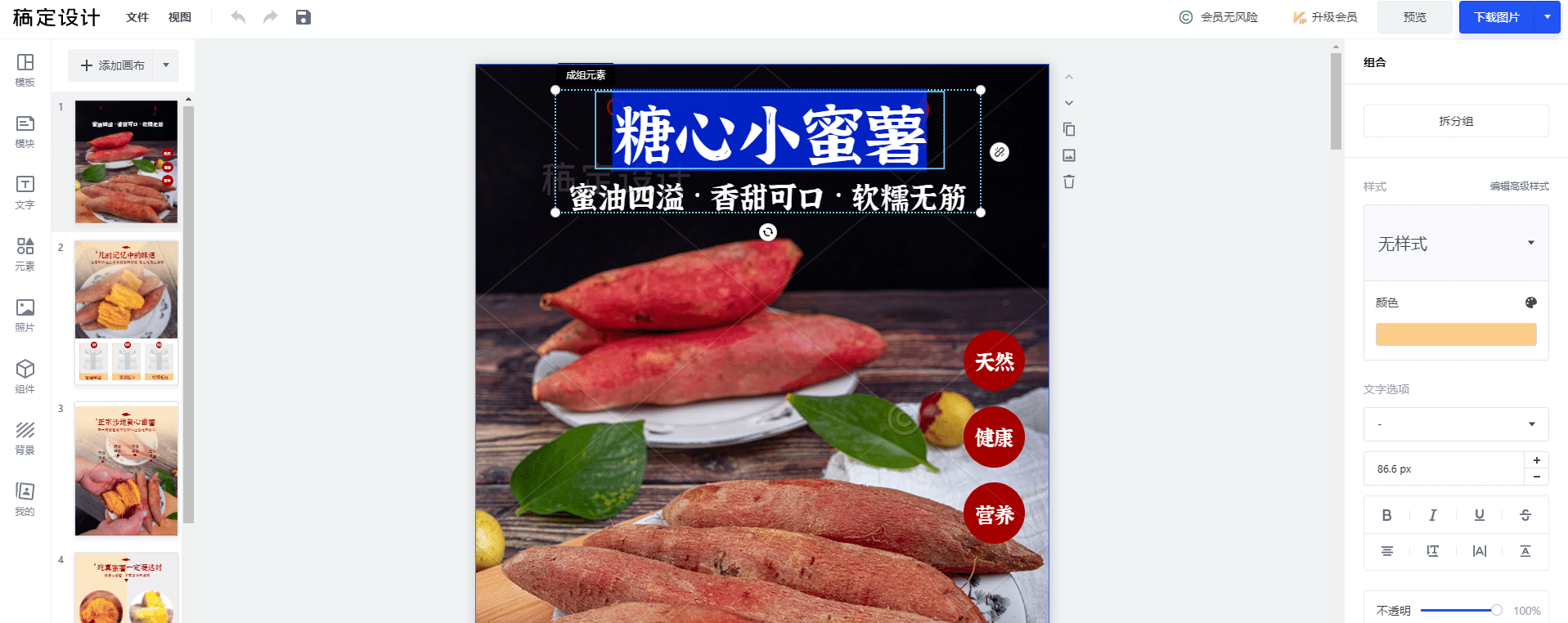Open the 背景 sidebar tab
This screenshot has height=623, width=1568.
(x=25, y=438)
